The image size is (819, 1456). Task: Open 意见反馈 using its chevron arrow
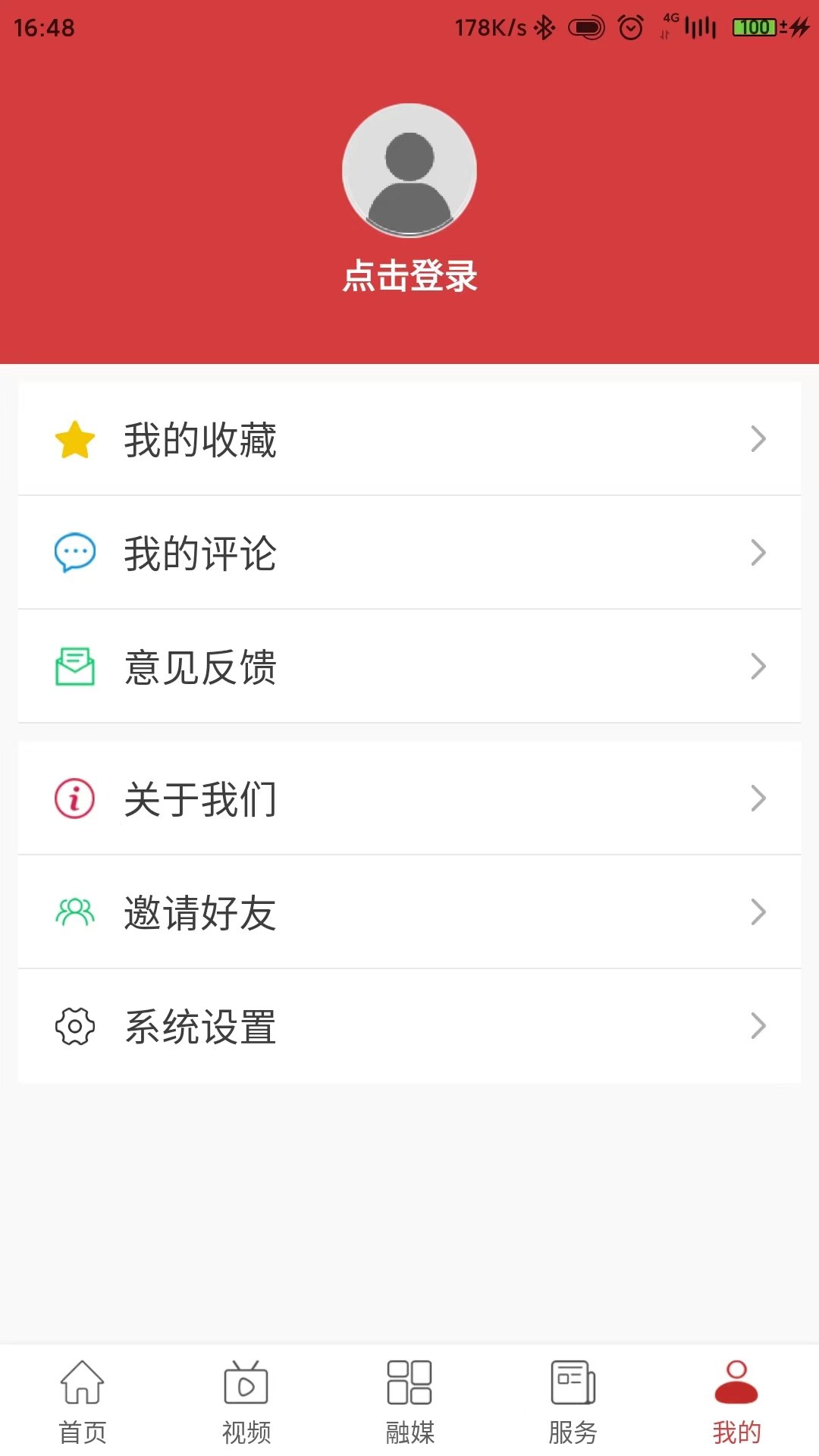click(x=758, y=667)
